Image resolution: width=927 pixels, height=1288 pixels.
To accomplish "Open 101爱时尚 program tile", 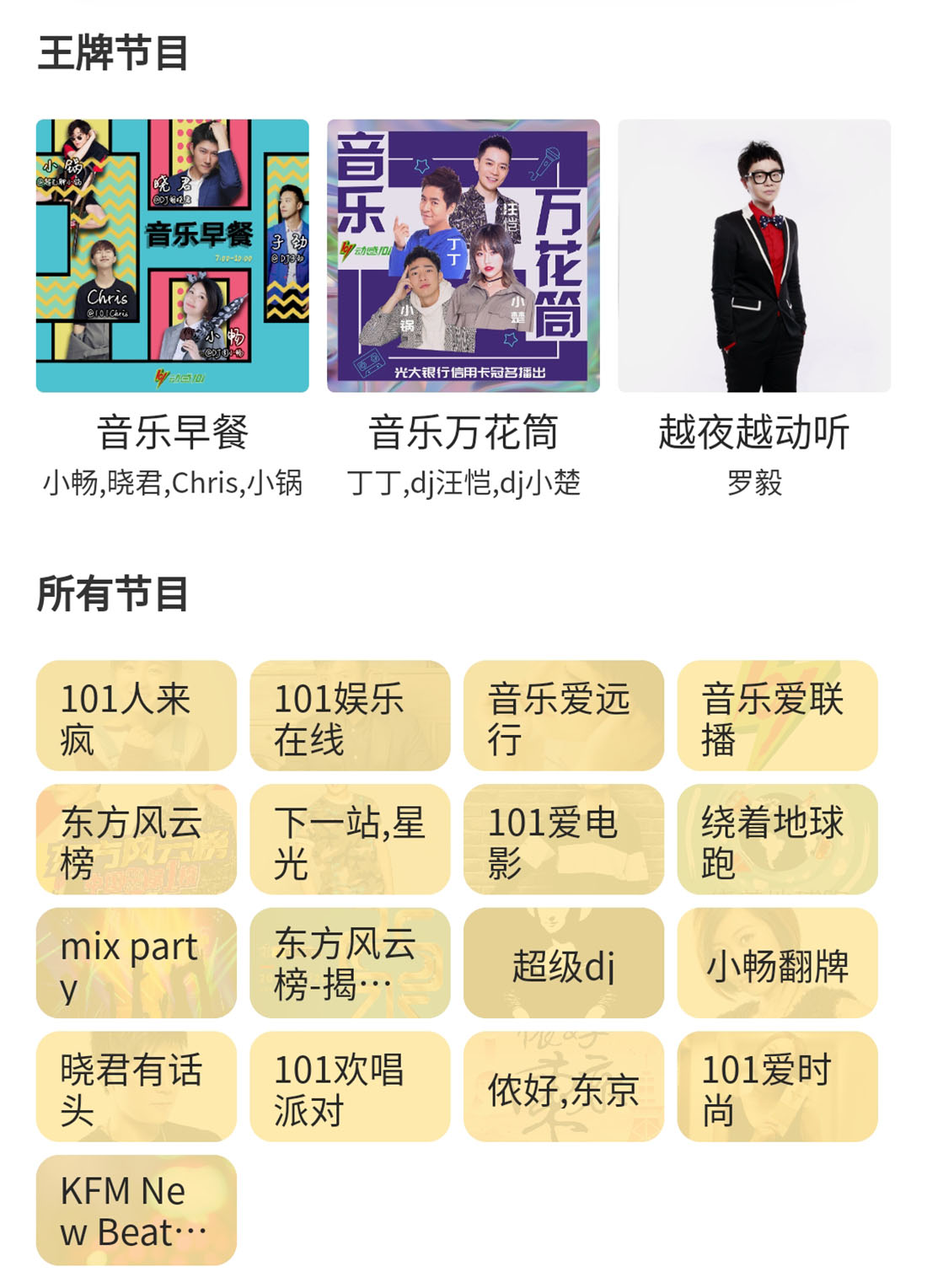I will click(777, 1087).
